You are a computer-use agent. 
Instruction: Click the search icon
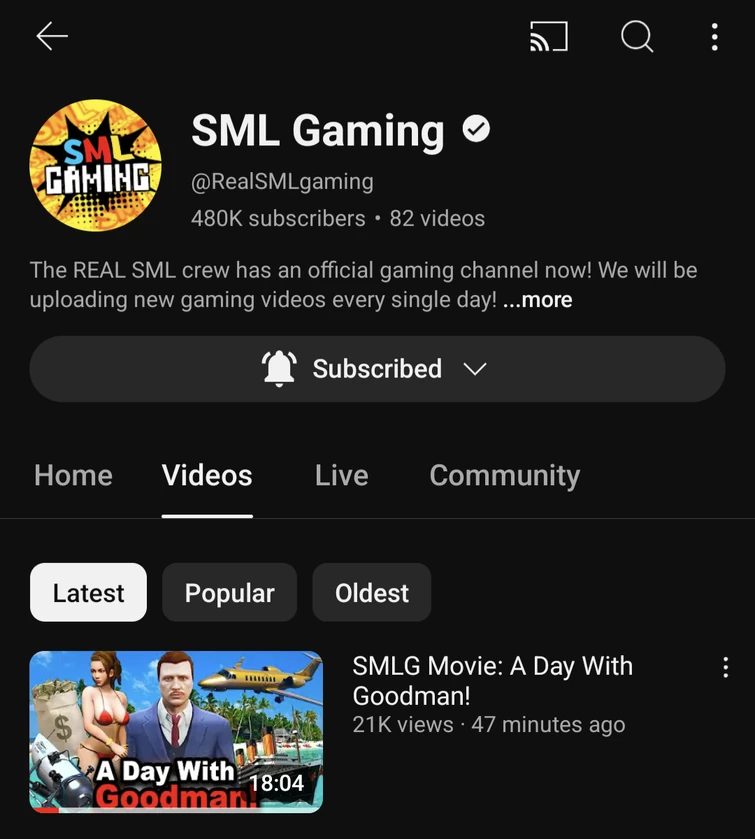pos(636,37)
